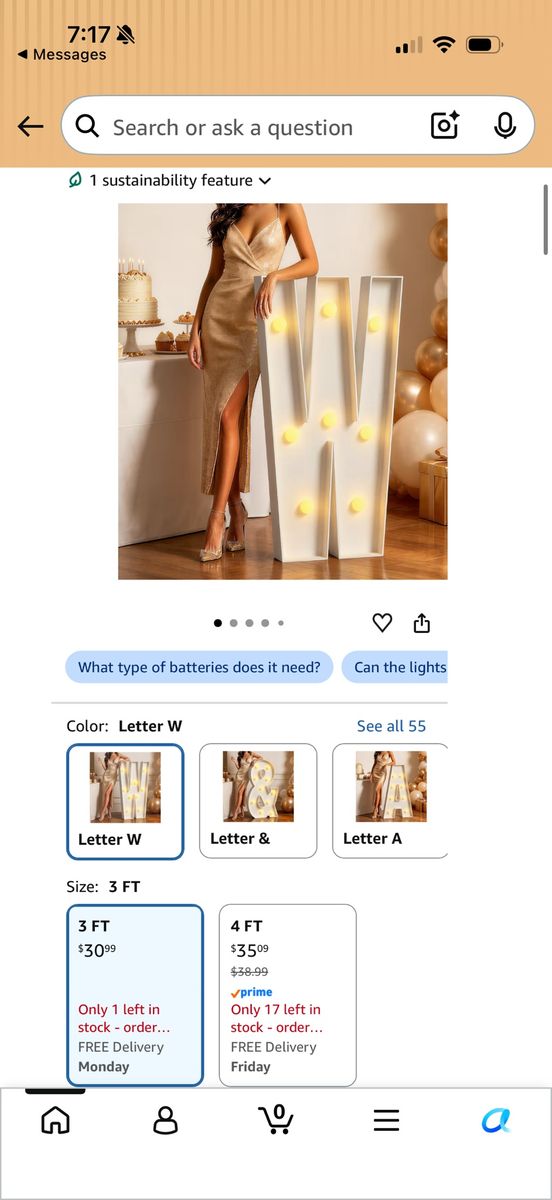Select the Letter & option

pos(258,801)
